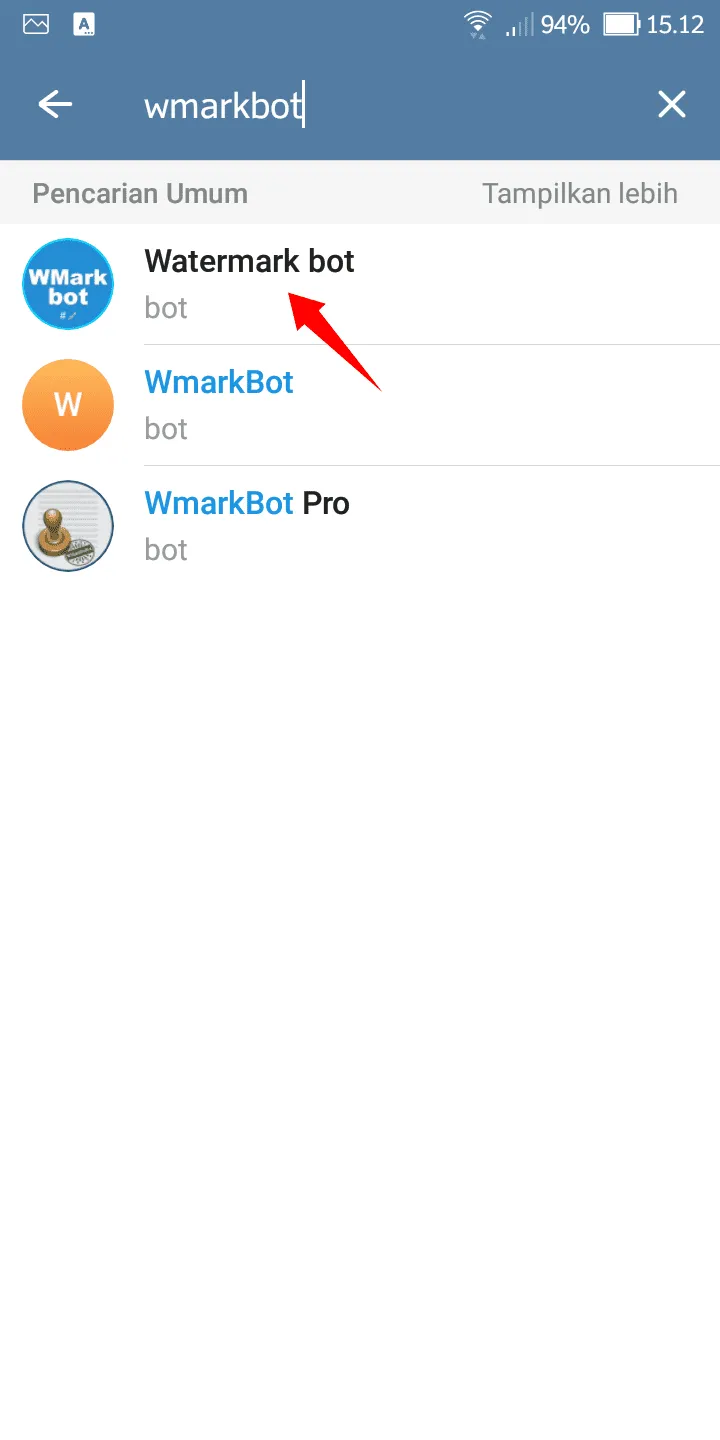
Task: Select the WmarkBot Pro result
Action: point(360,526)
